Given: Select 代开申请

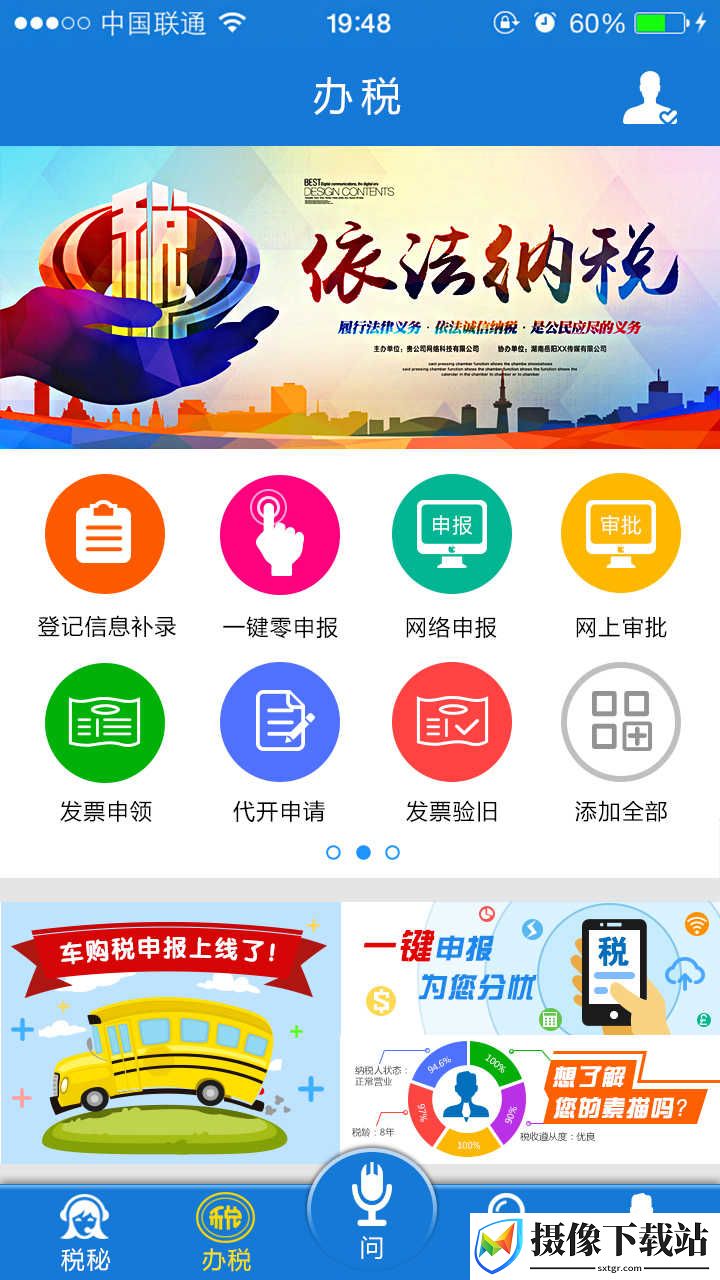Looking at the screenshot, I should [280, 743].
